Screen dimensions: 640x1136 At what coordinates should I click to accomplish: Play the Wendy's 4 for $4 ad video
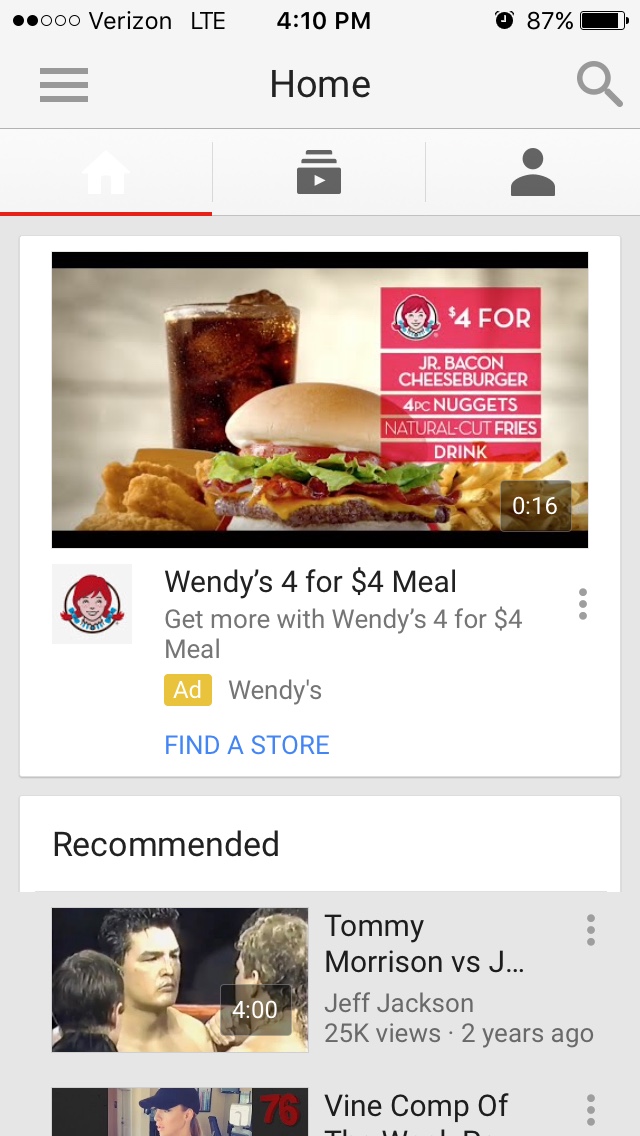[x=319, y=399]
